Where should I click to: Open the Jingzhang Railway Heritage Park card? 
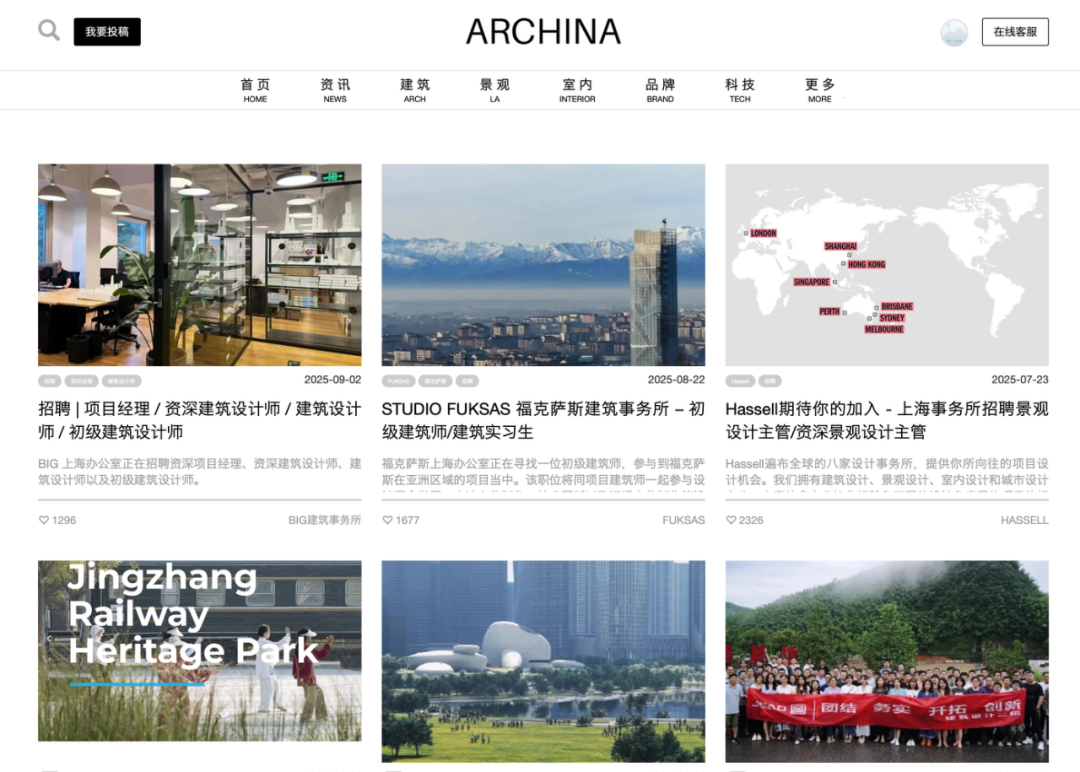(x=199, y=650)
